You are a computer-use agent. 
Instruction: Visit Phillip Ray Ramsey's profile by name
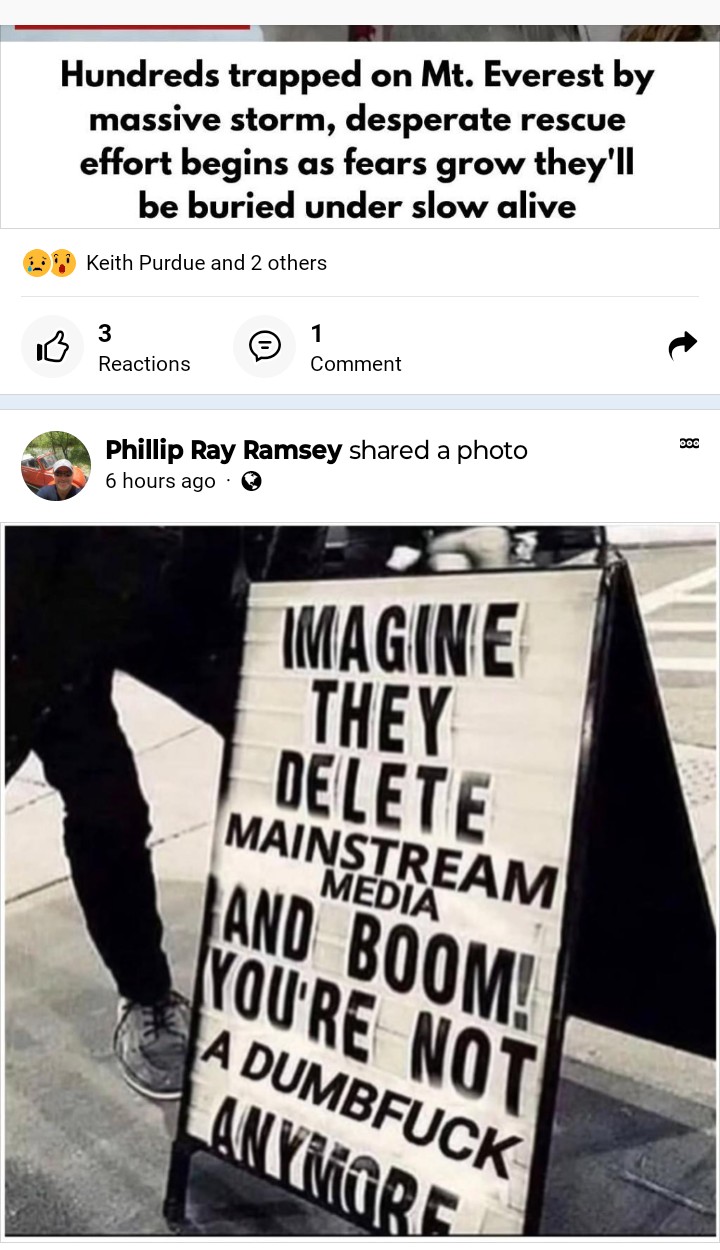pos(223,450)
